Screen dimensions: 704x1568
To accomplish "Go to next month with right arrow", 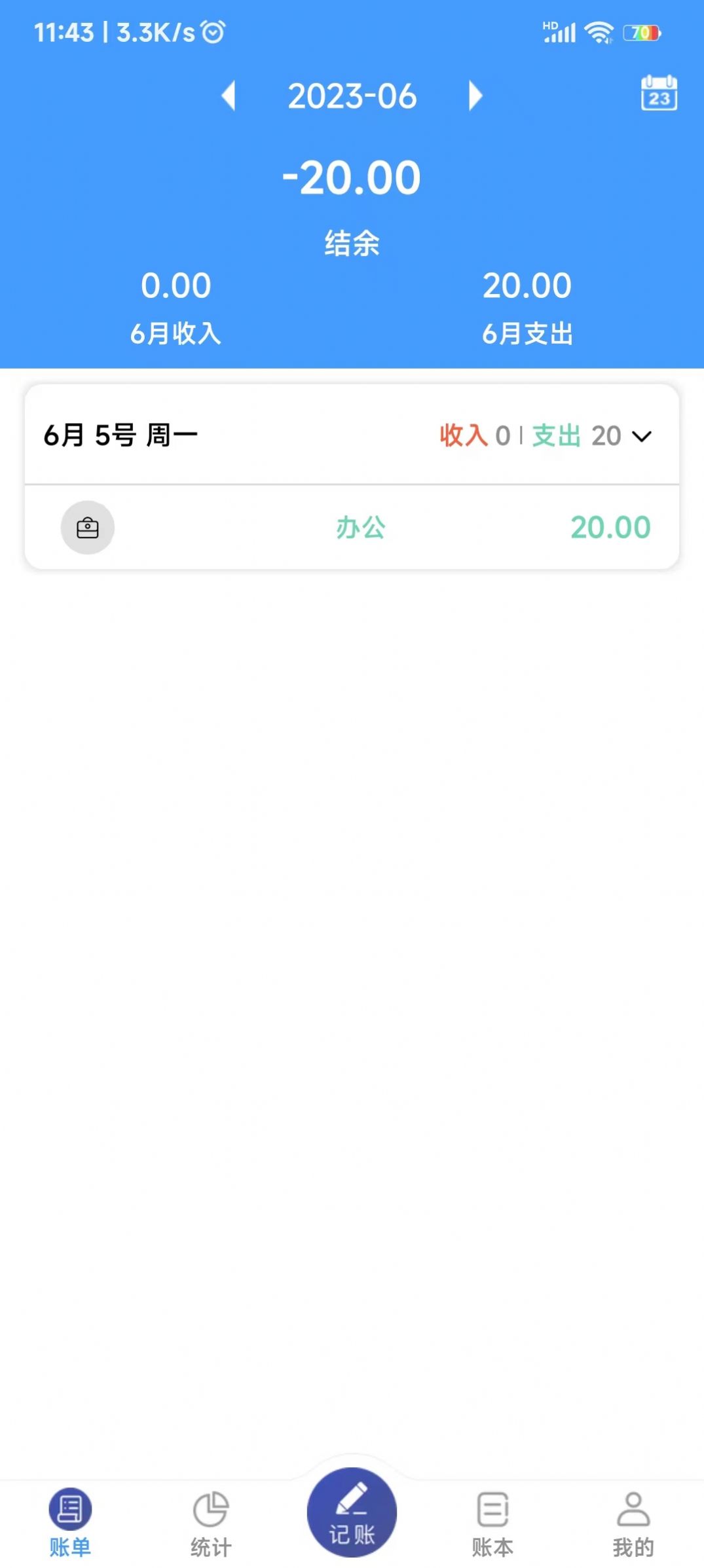I will tap(475, 96).
